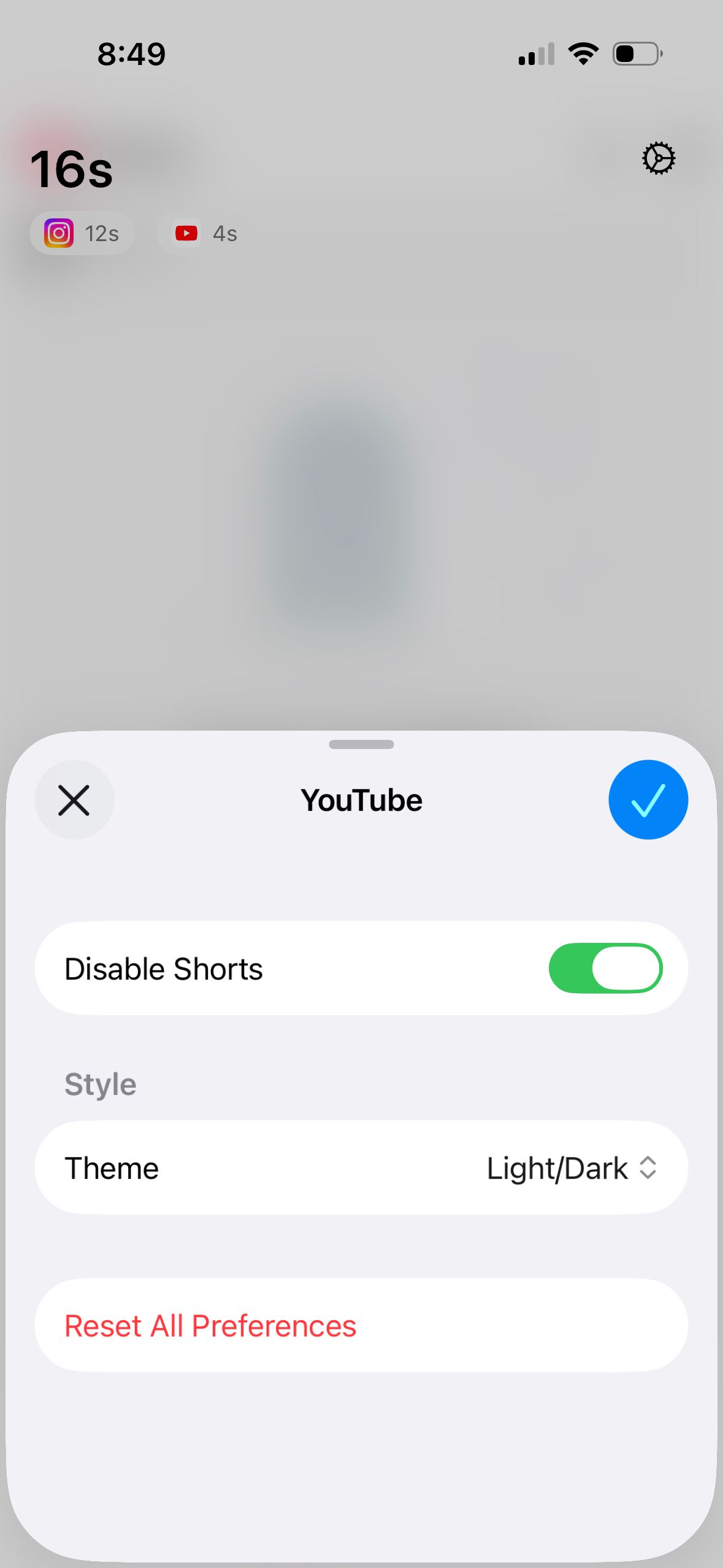Select the Instagram app icon

(x=58, y=233)
